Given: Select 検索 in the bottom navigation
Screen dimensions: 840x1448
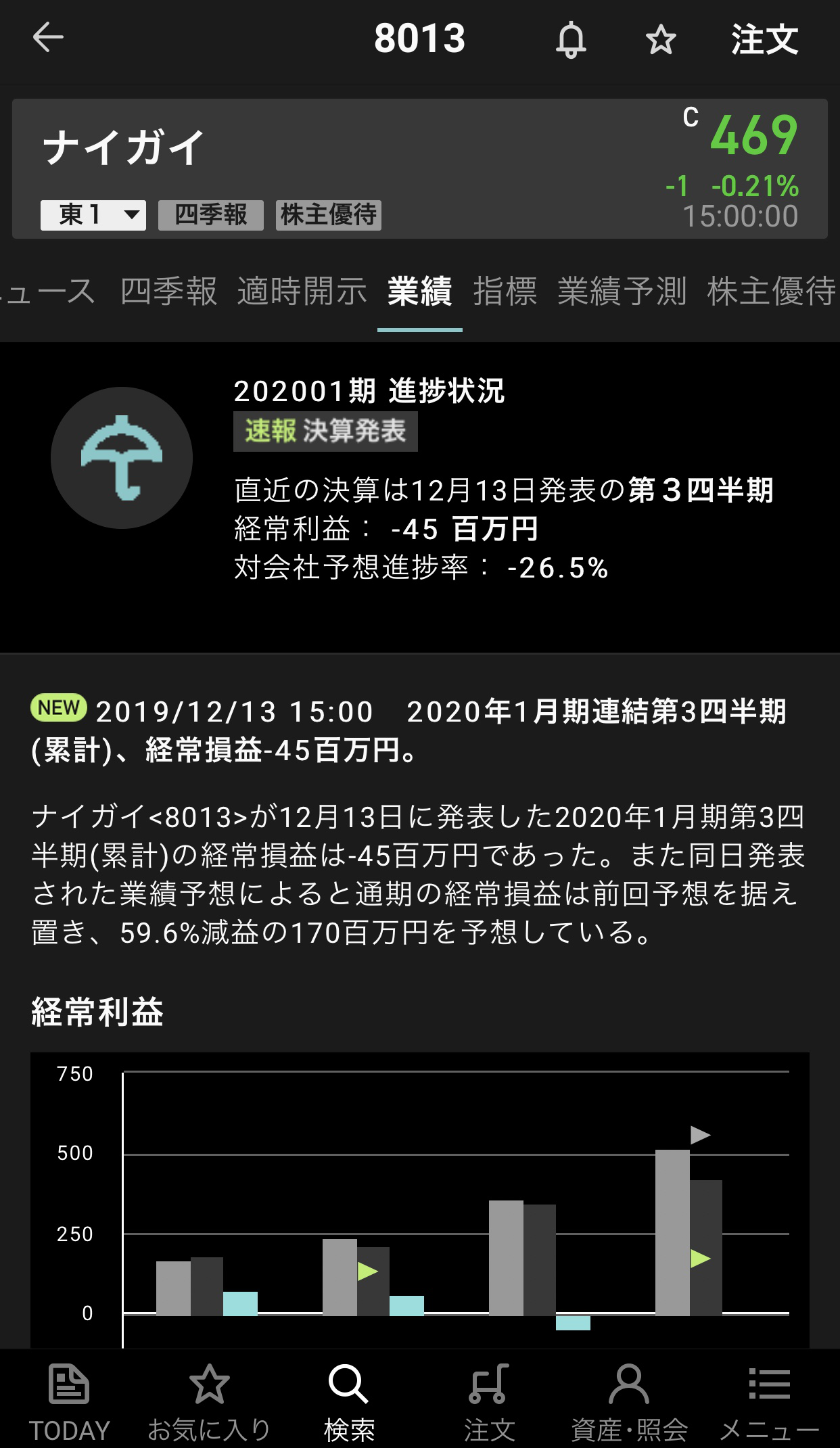Looking at the screenshot, I should (349, 1401).
